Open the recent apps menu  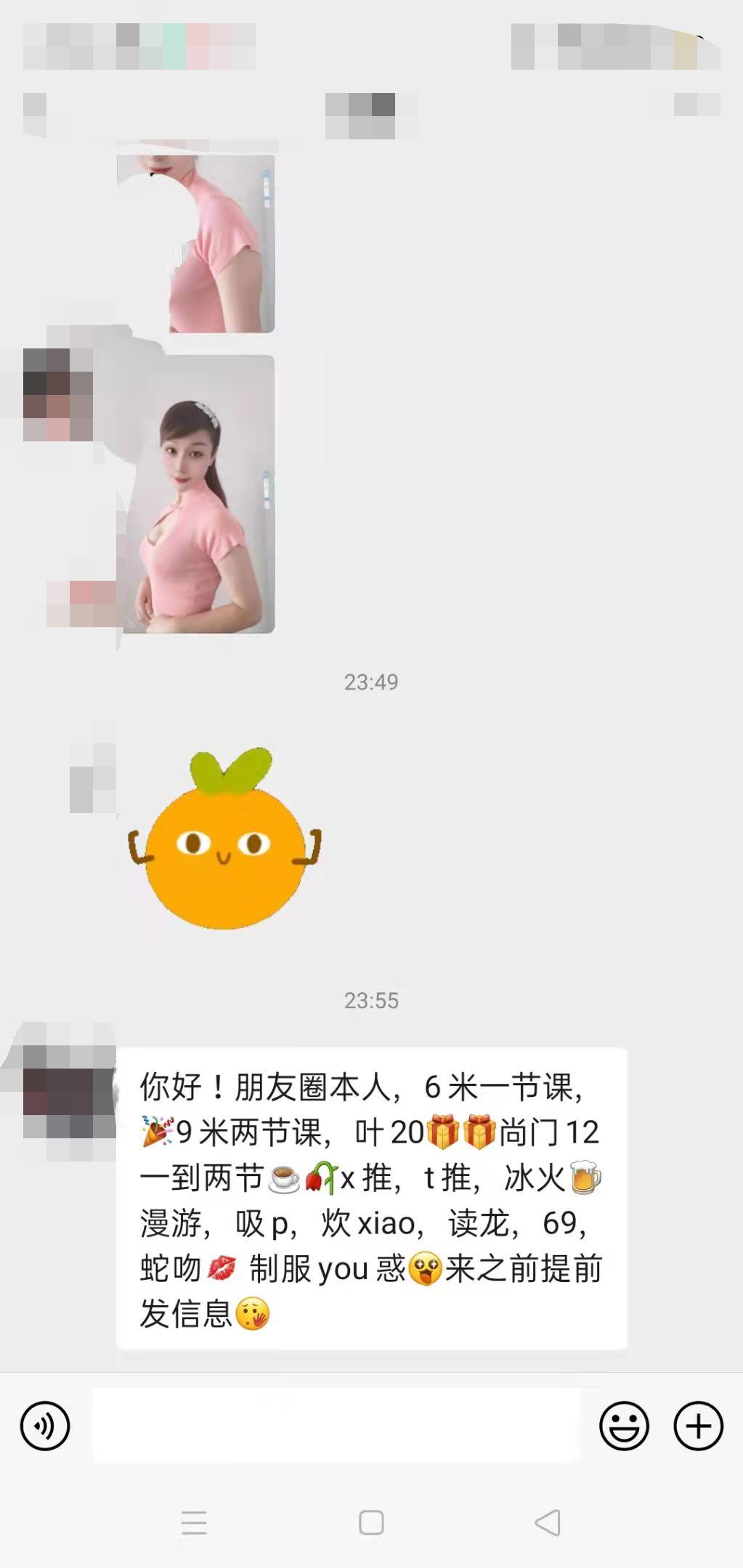coord(194,1522)
